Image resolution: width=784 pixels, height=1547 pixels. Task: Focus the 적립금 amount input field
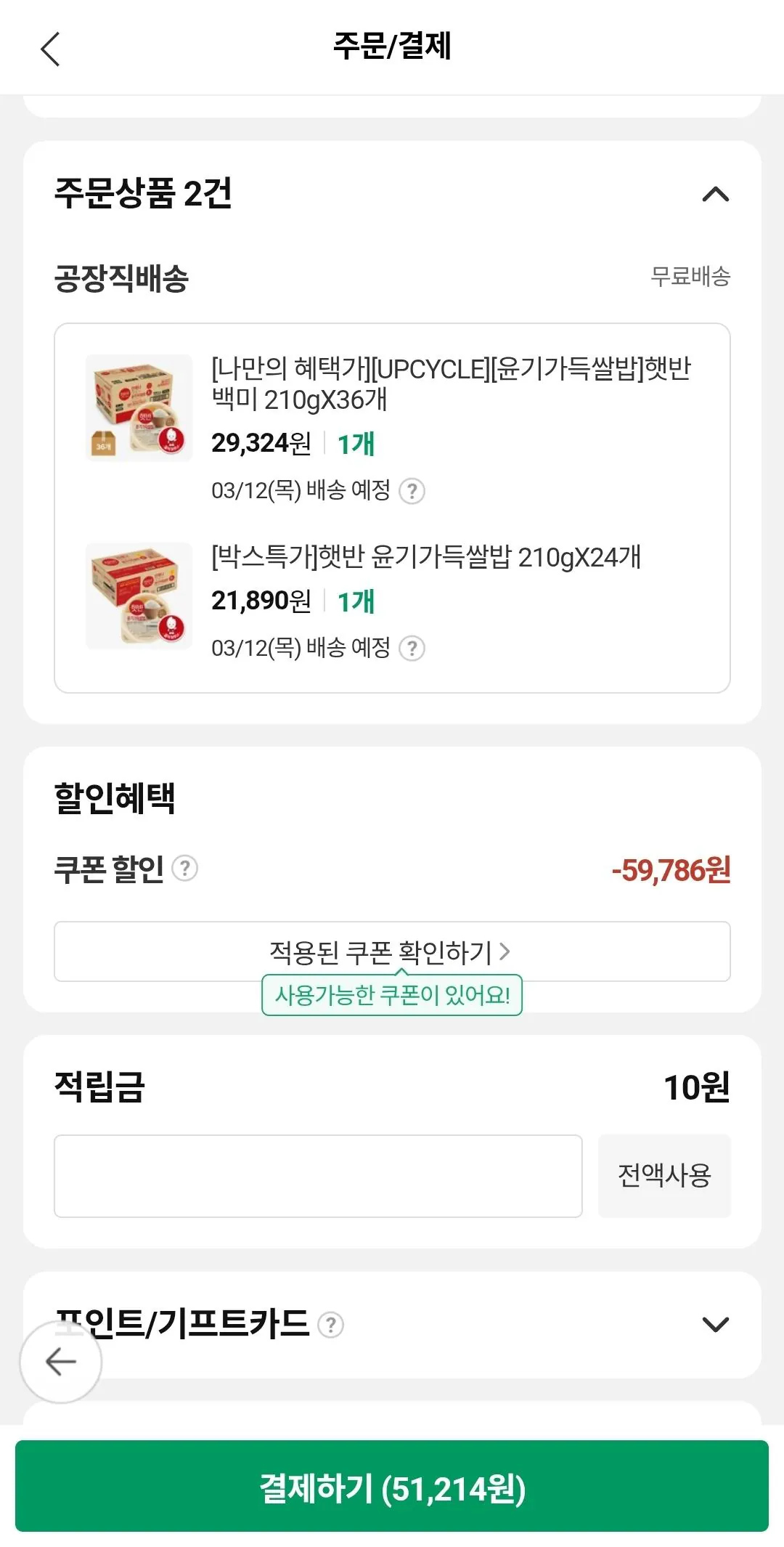tap(318, 1176)
